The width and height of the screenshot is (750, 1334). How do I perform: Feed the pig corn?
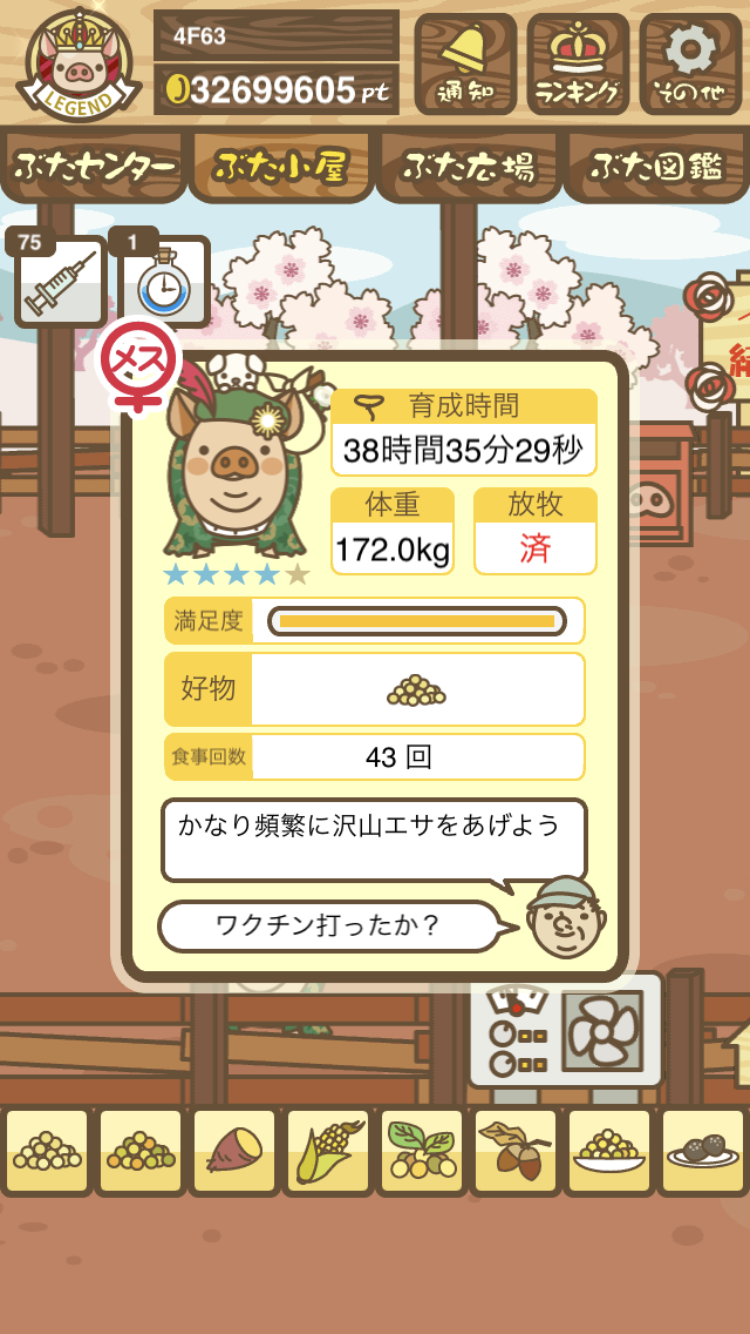[x=329, y=1151]
